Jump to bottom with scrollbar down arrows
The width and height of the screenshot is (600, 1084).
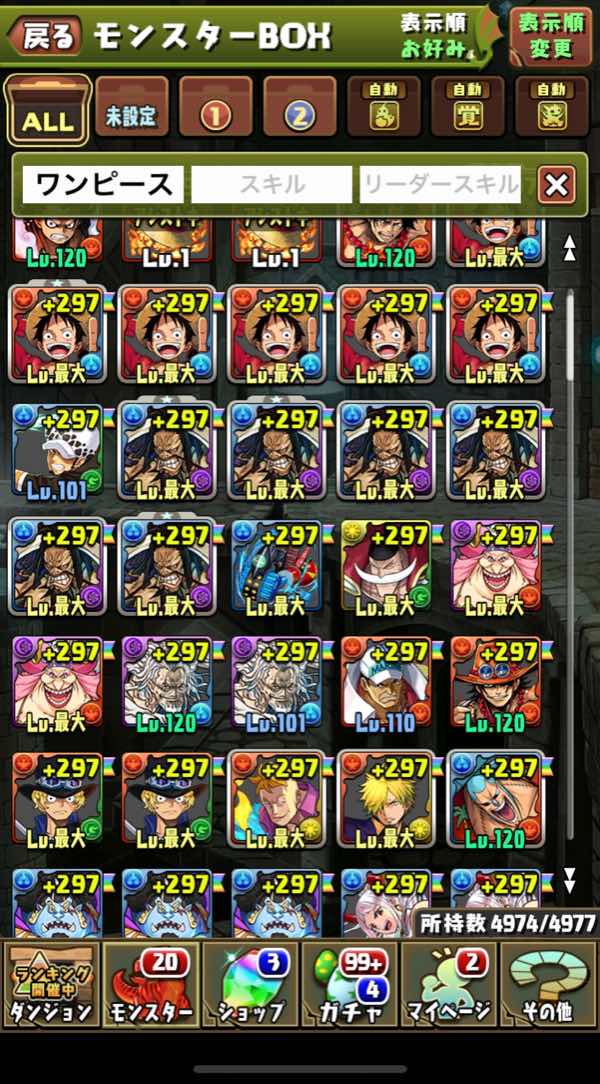click(570, 880)
